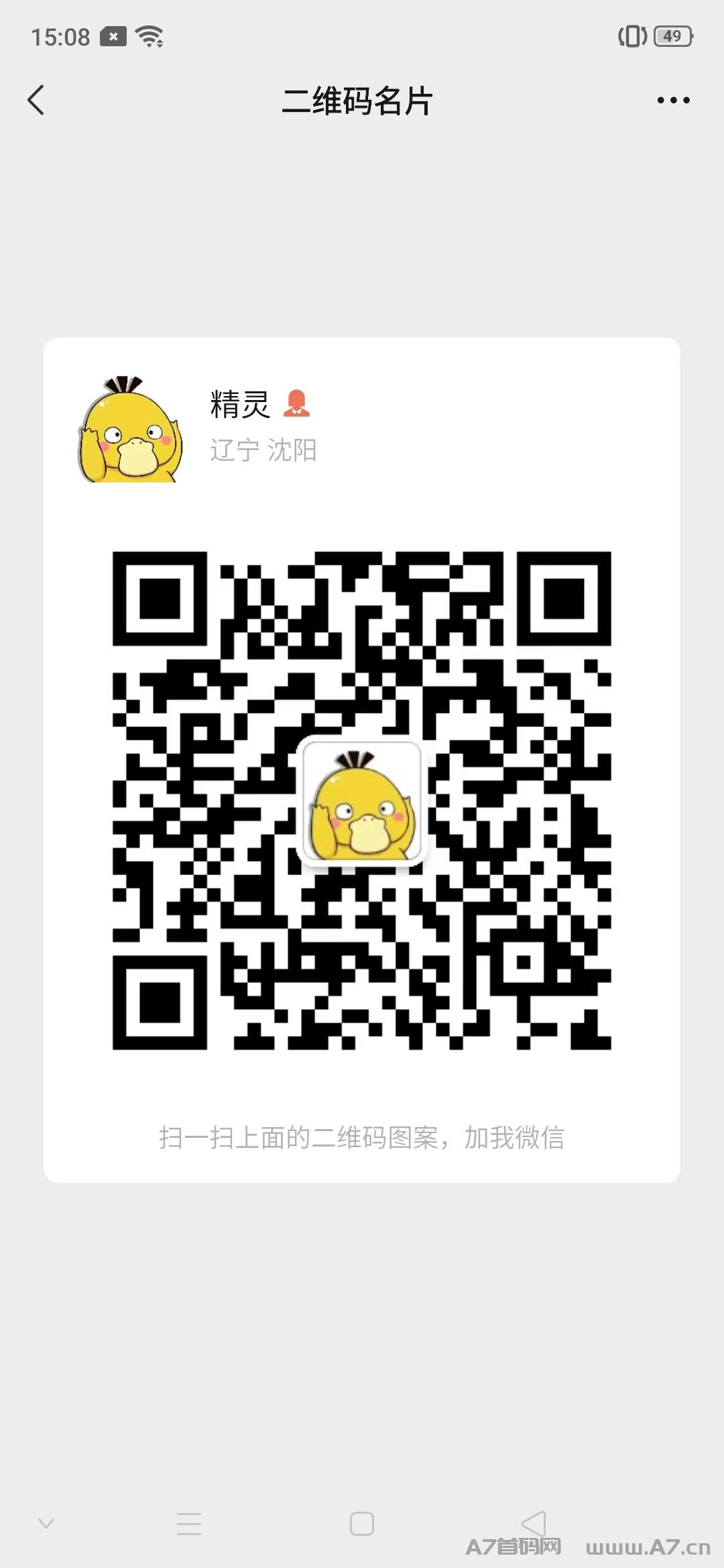Open the recent apps menu button
The image size is (724, 1568).
coord(189,1524)
